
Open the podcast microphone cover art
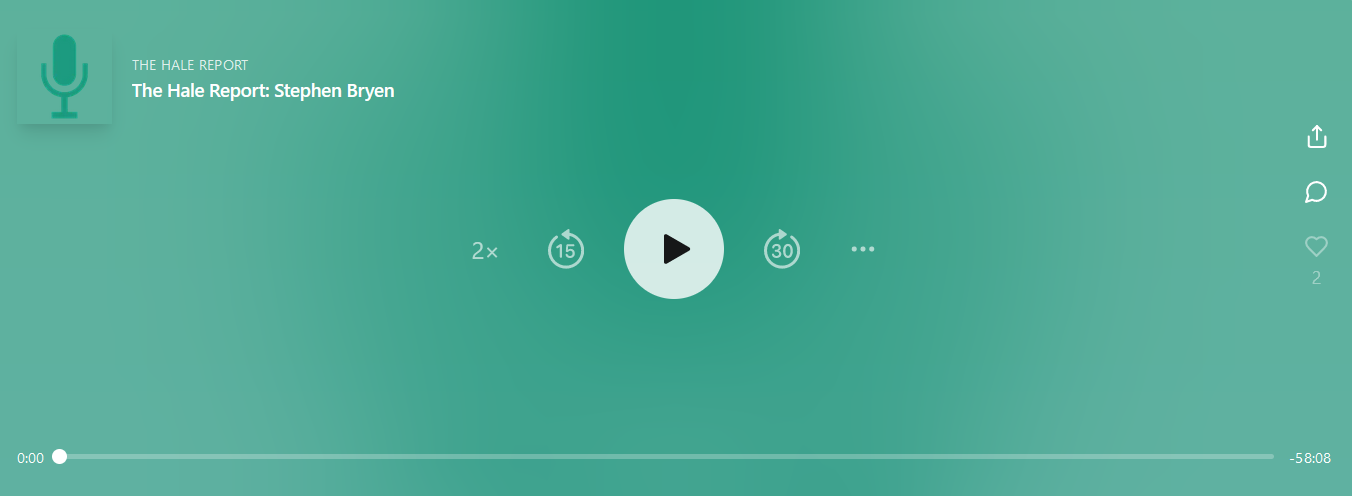click(x=65, y=78)
